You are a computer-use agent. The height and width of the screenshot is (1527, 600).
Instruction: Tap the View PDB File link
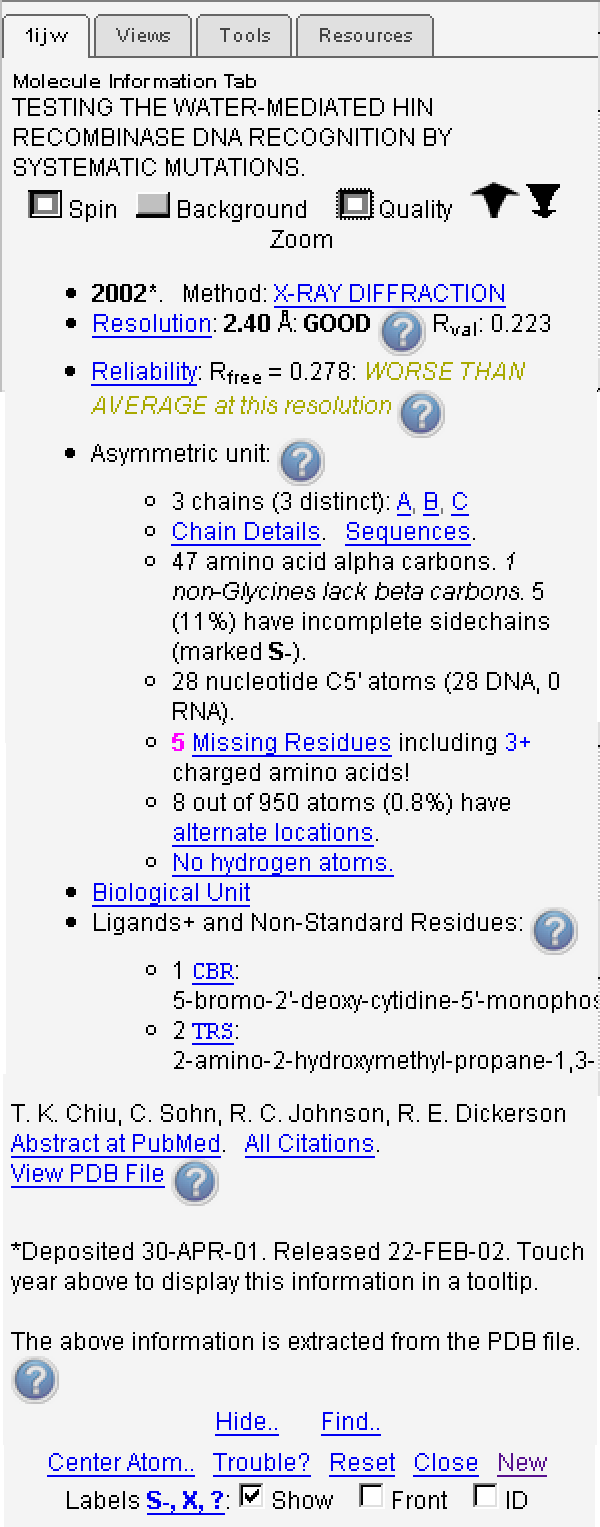pyautogui.click(x=88, y=1174)
